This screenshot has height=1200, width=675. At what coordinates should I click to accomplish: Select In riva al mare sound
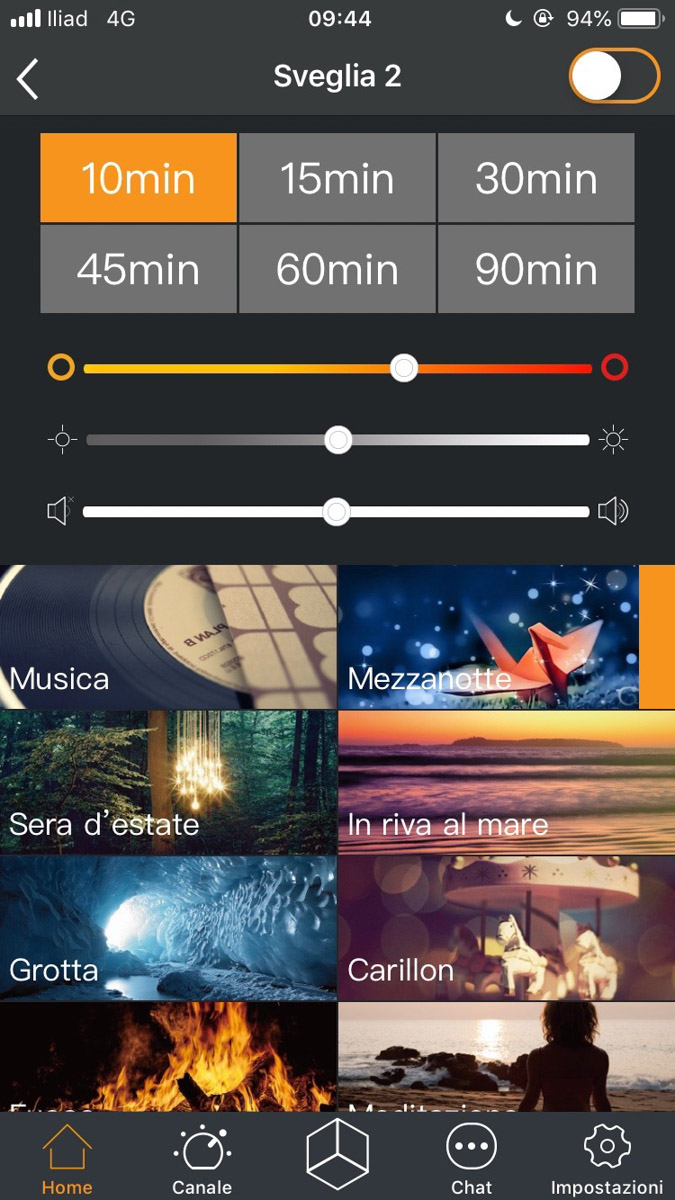click(506, 782)
